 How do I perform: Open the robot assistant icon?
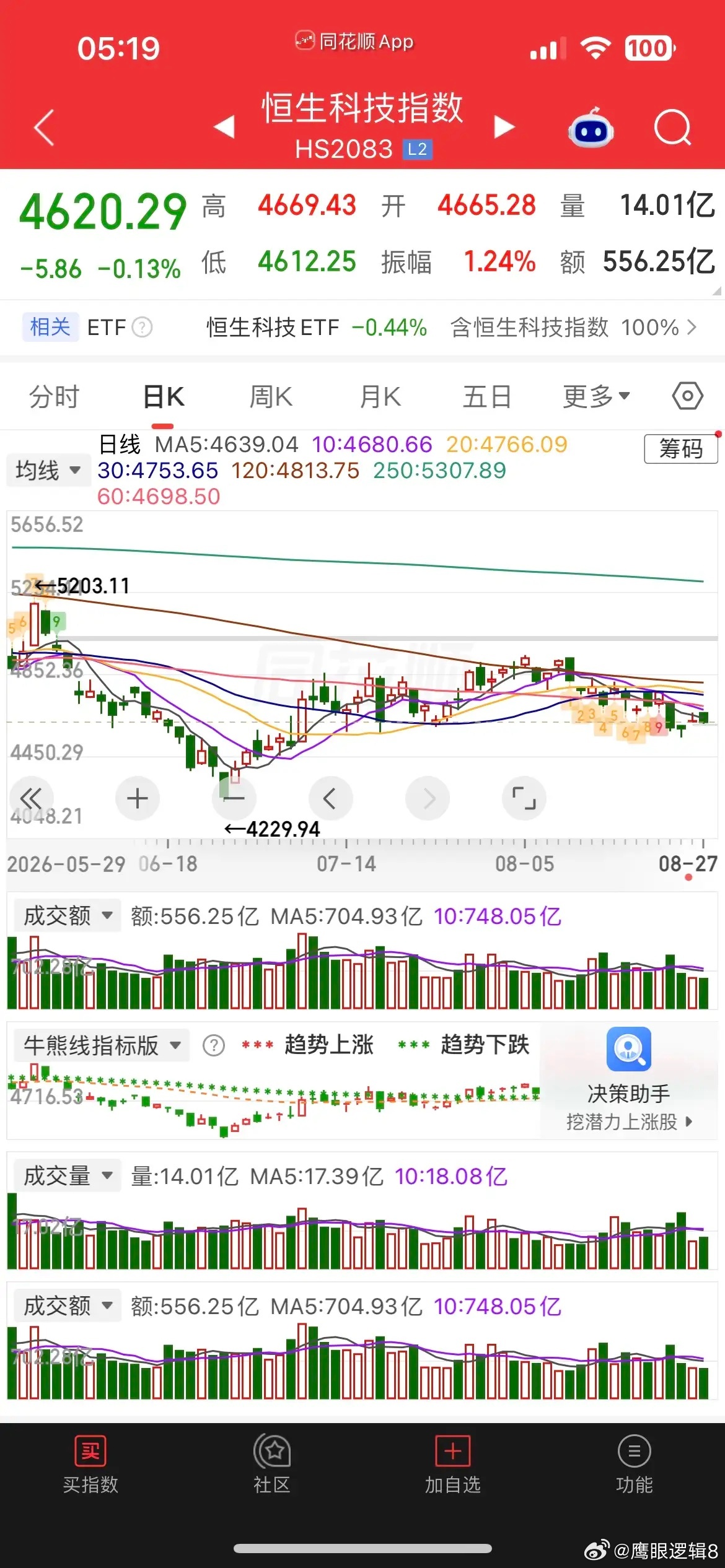[x=591, y=128]
